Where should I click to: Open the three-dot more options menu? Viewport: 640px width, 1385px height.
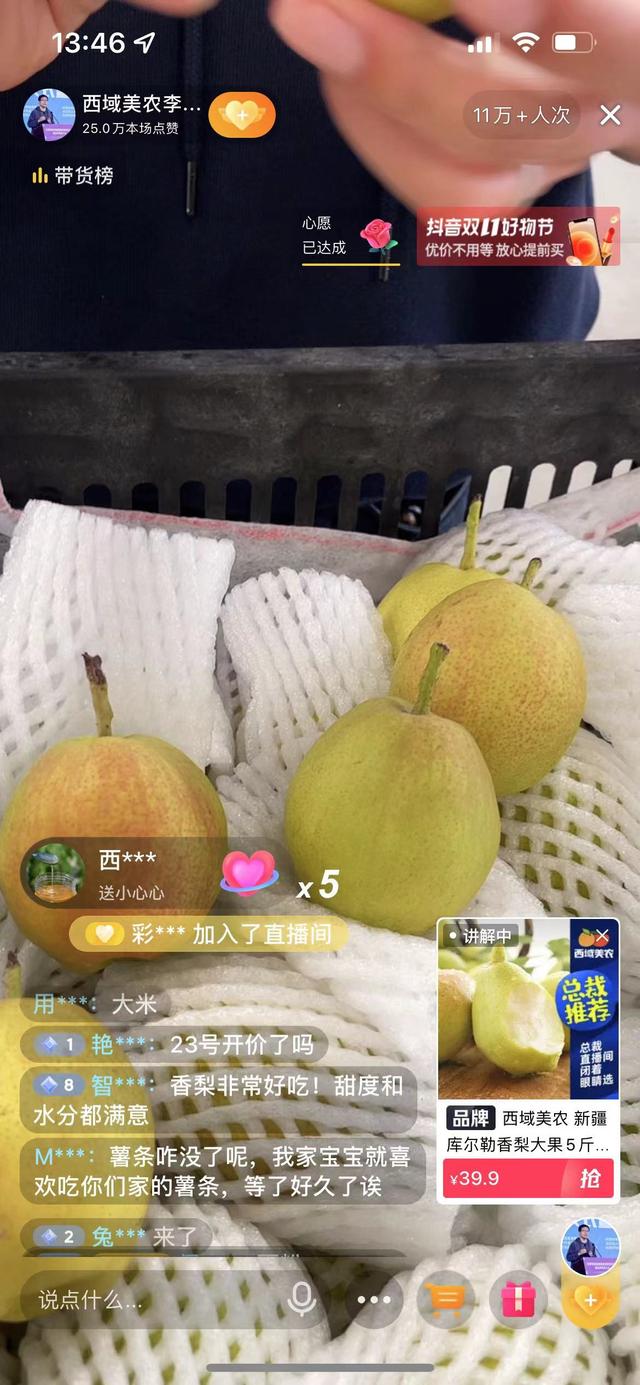[x=374, y=1300]
